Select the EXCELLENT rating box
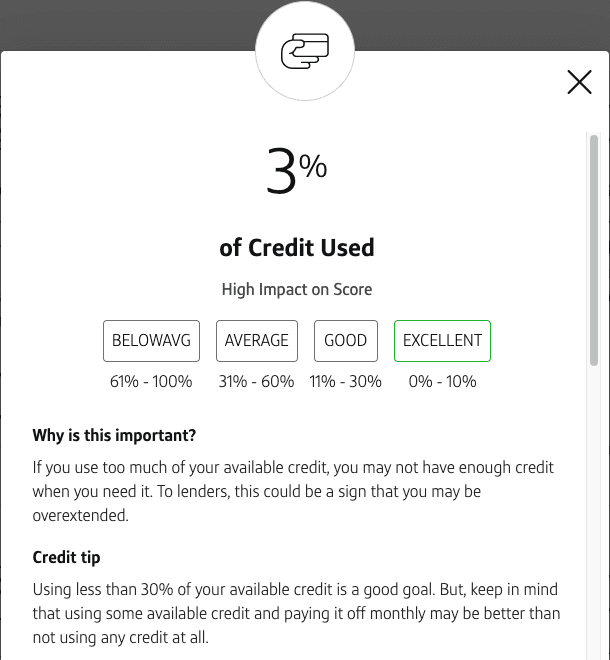This screenshot has height=660, width=610. tap(442, 340)
